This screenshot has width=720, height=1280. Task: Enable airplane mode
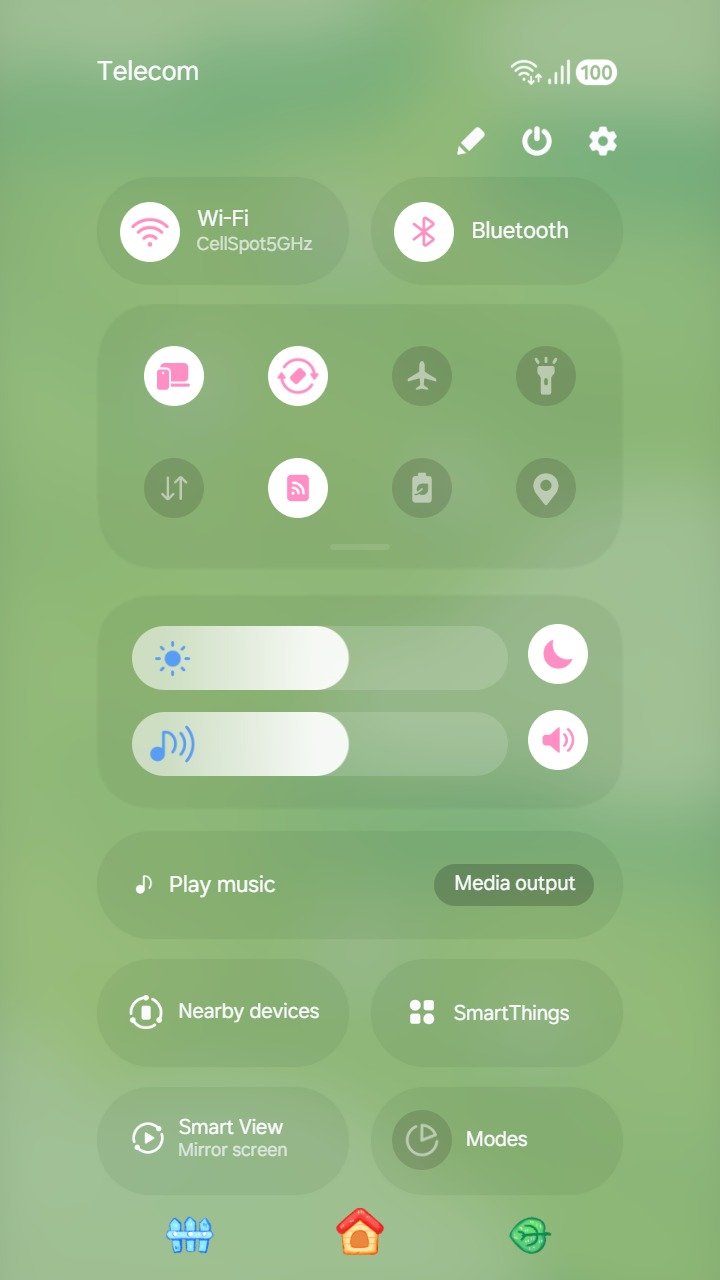422,377
